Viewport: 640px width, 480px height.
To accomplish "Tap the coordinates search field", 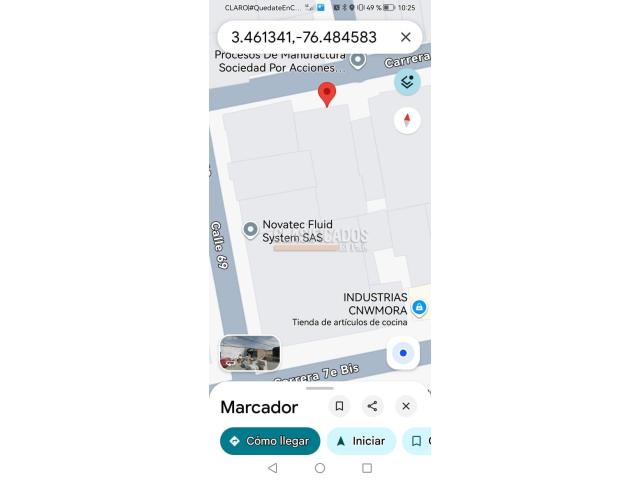I will 305,37.
